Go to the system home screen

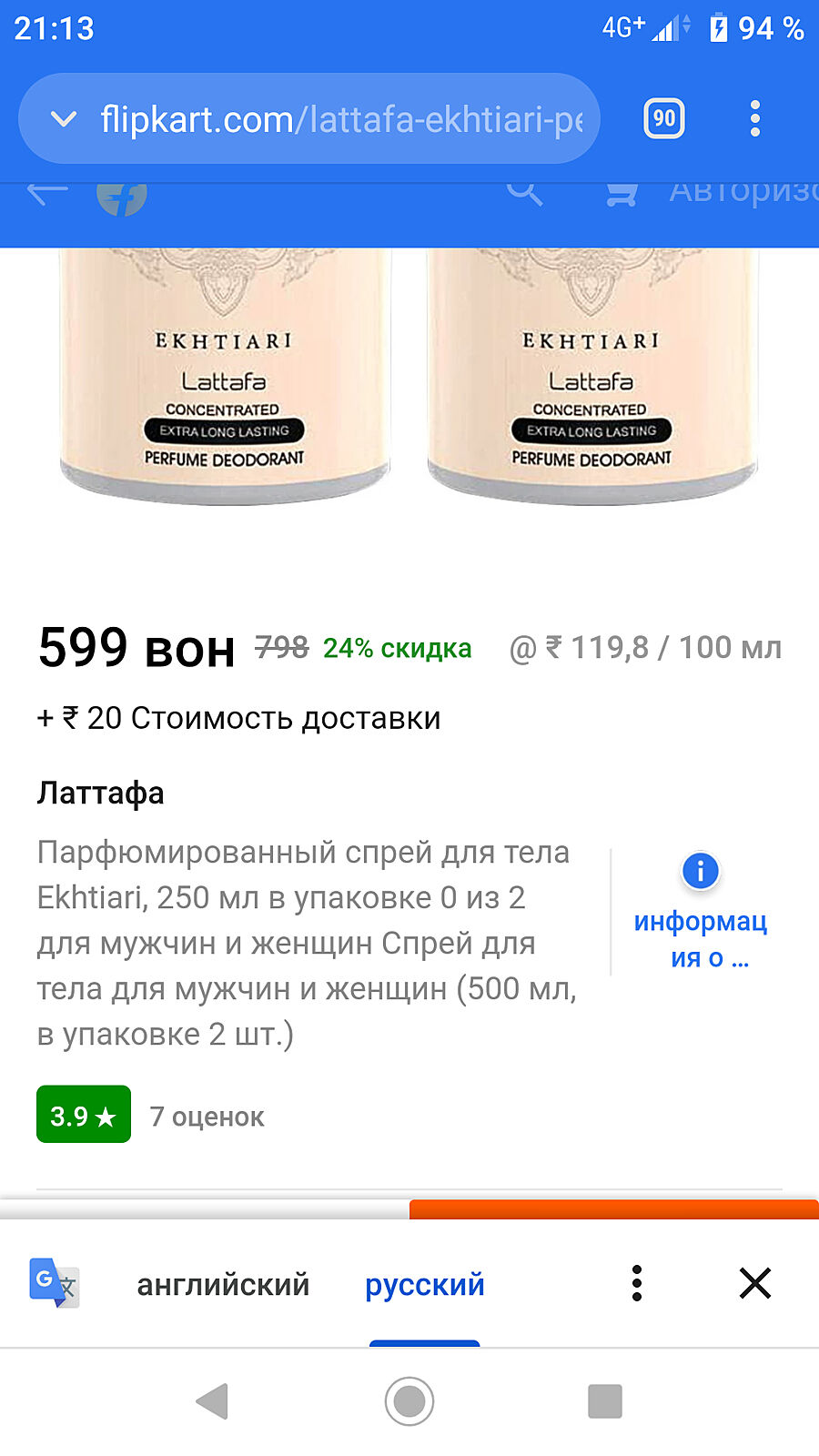tap(409, 1401)
